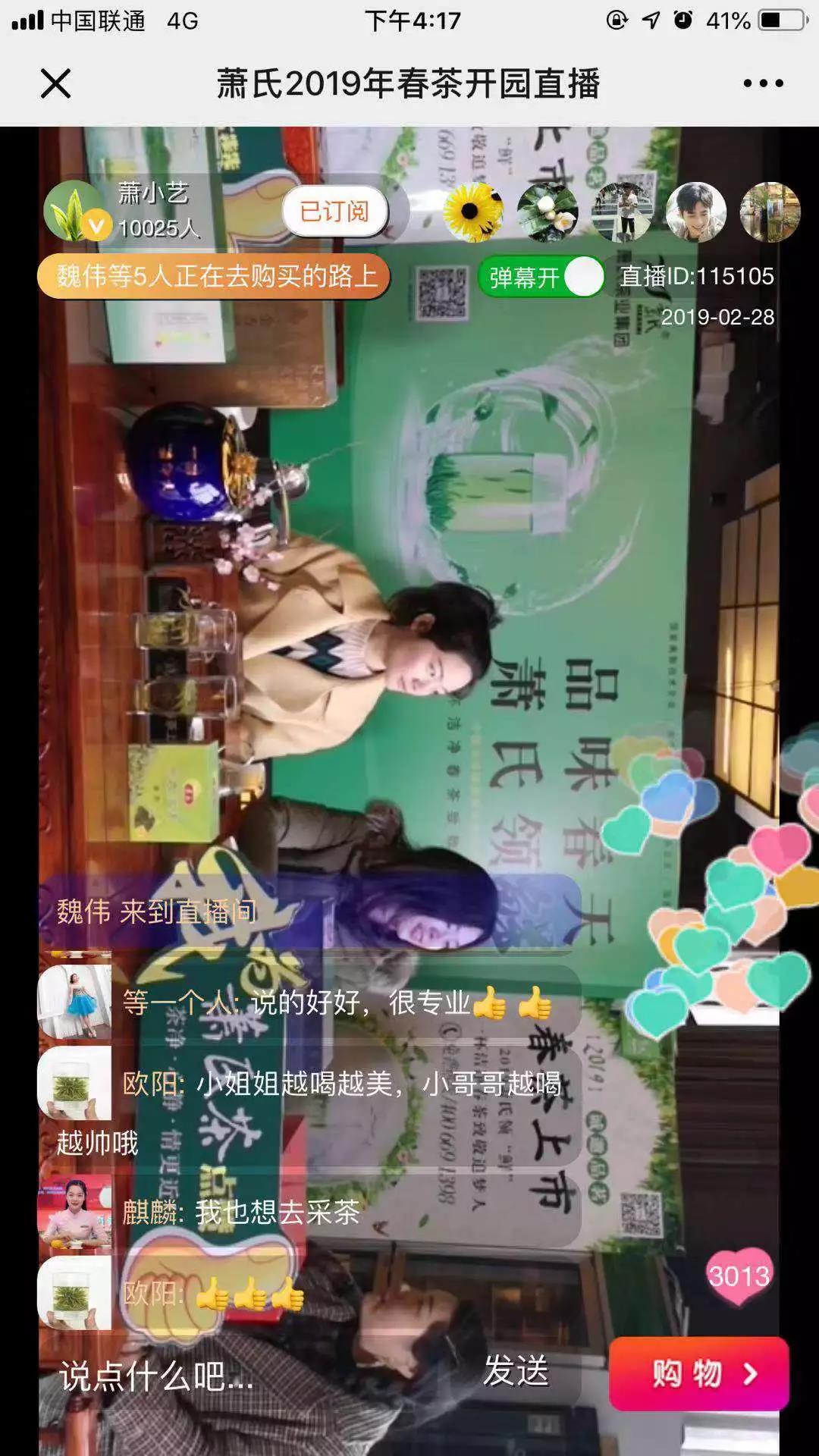Open the white flower viewer avatar
This screenshot has height=1456, width=819.
pos(547,212)
